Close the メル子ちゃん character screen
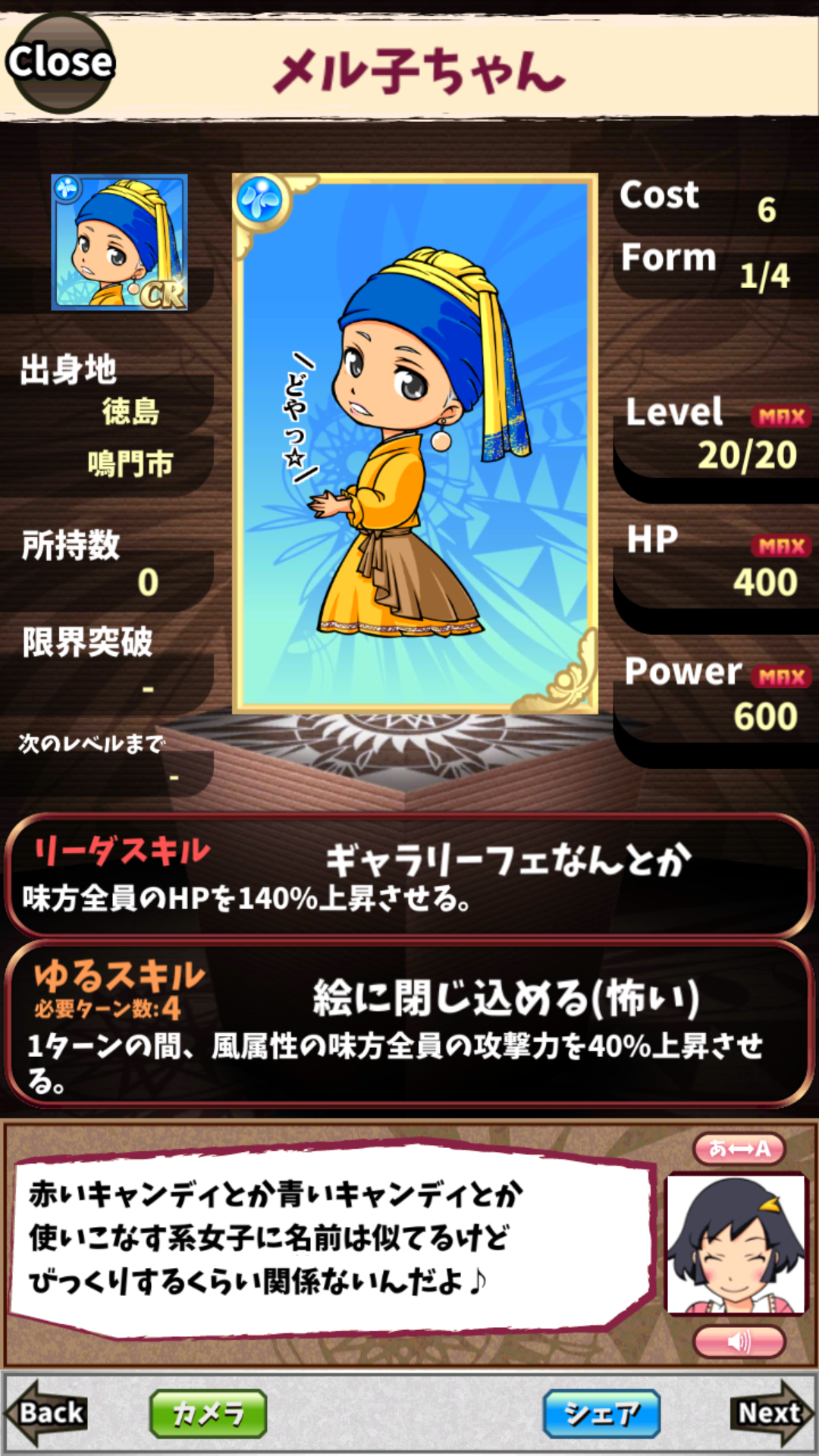819x1456 pixels. pyautogui.click(x=59, y=64)
